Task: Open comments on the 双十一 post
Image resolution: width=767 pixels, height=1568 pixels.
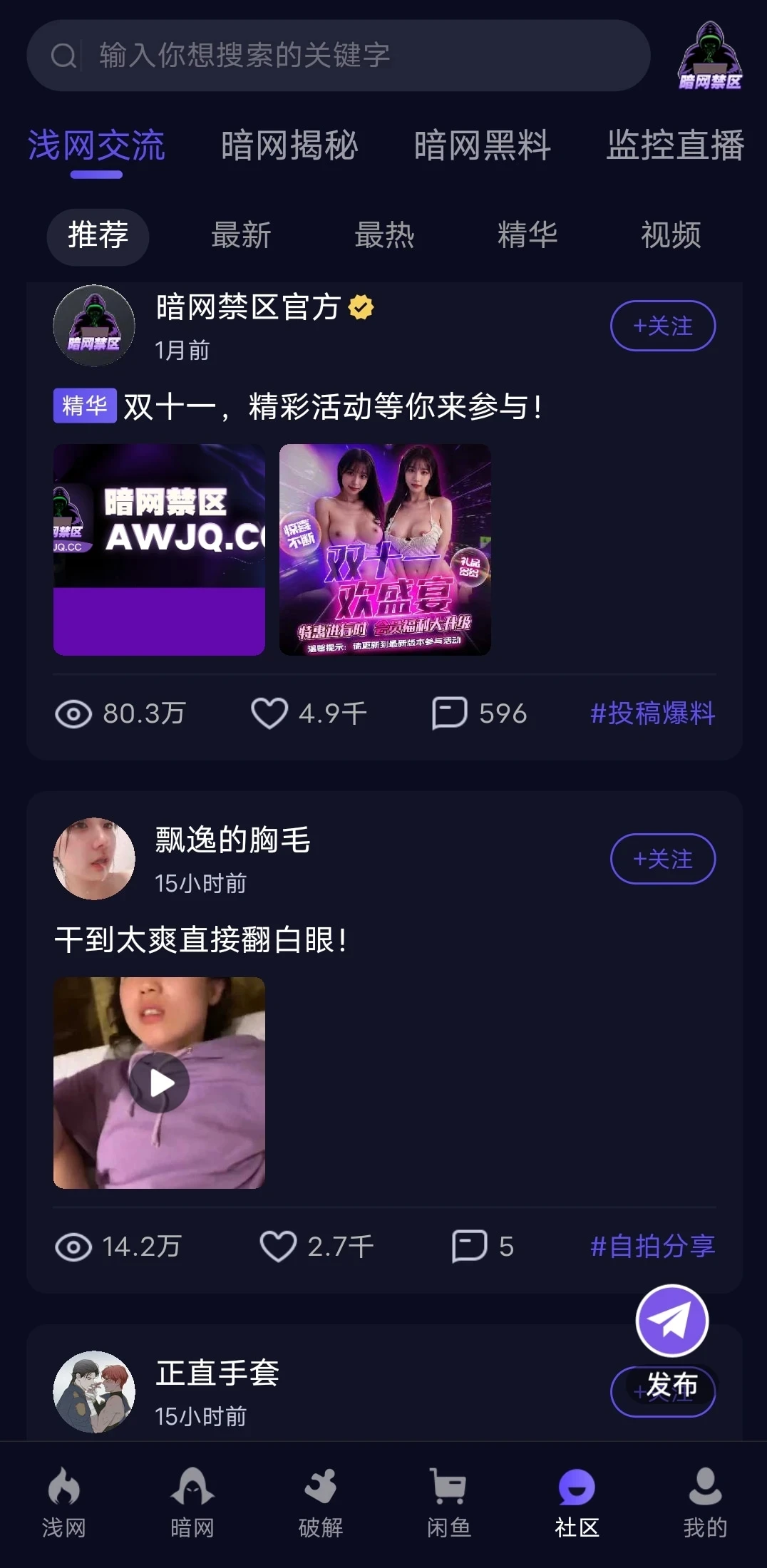Action: [450, 713]
